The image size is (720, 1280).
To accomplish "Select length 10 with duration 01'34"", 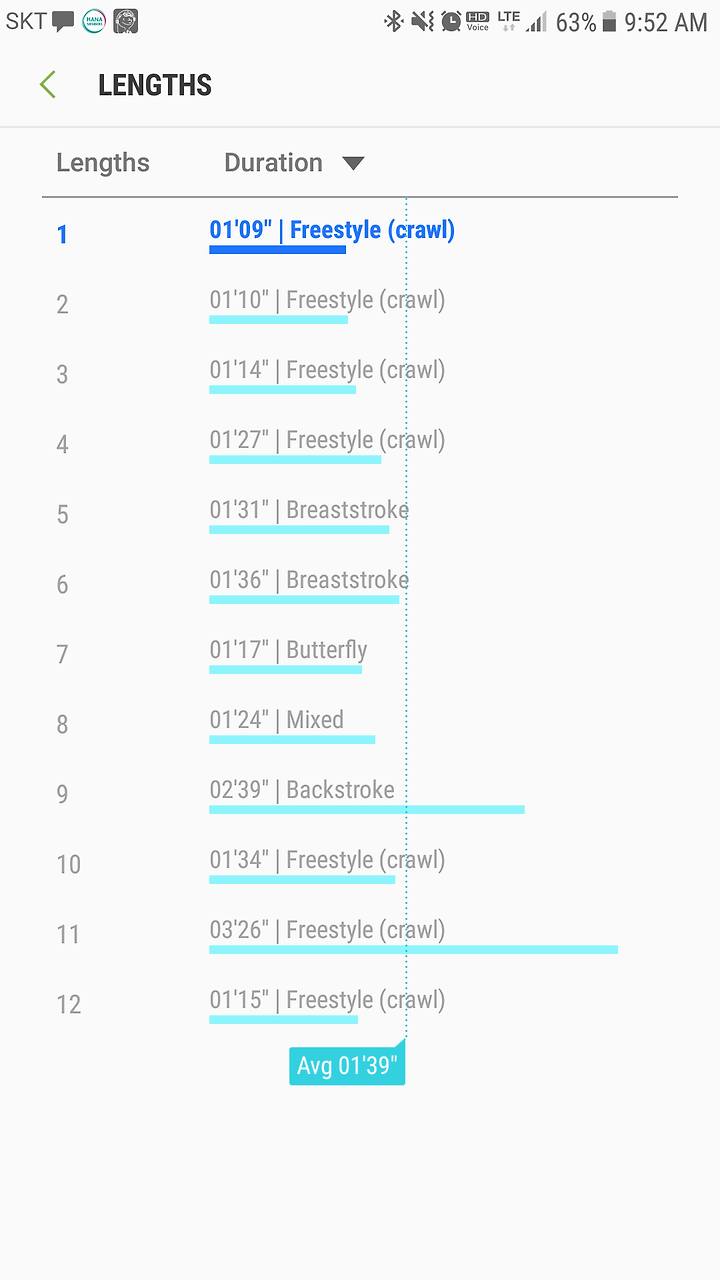I will point(360,864).
